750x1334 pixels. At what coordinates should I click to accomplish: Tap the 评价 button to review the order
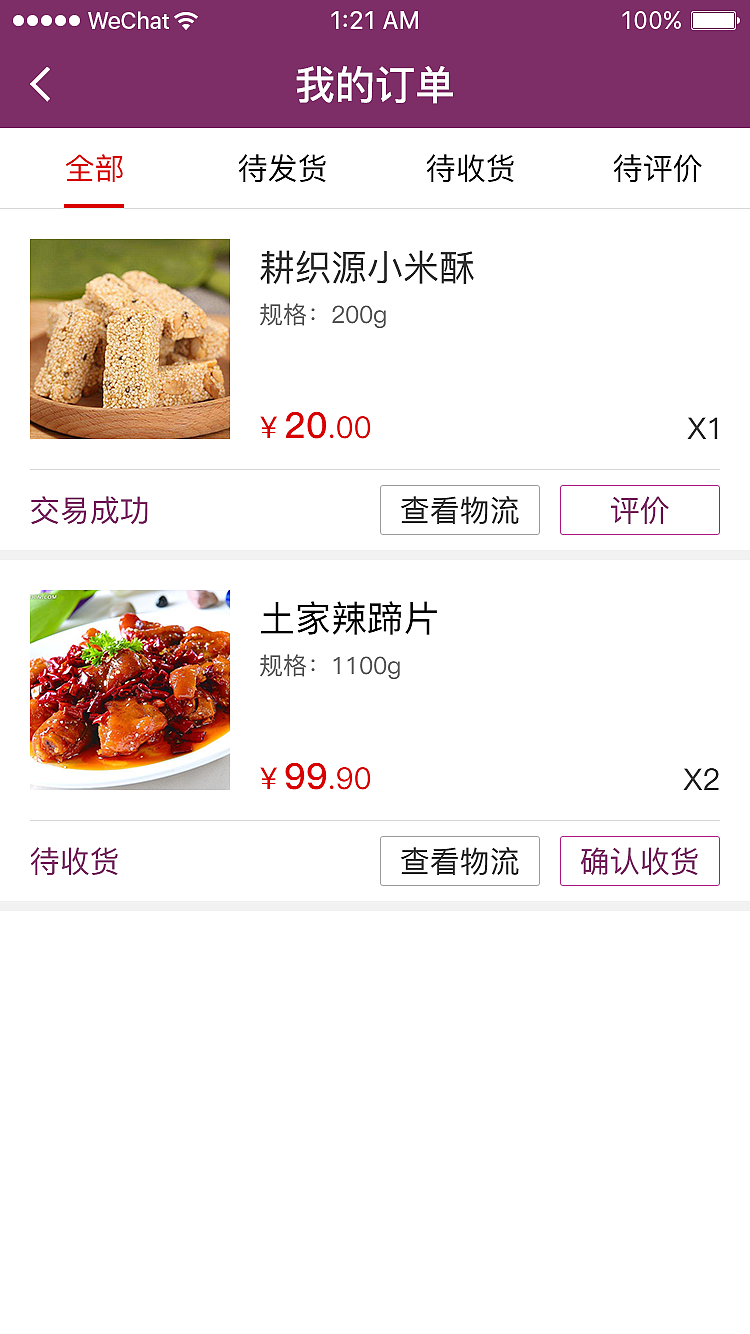point(640,510)
